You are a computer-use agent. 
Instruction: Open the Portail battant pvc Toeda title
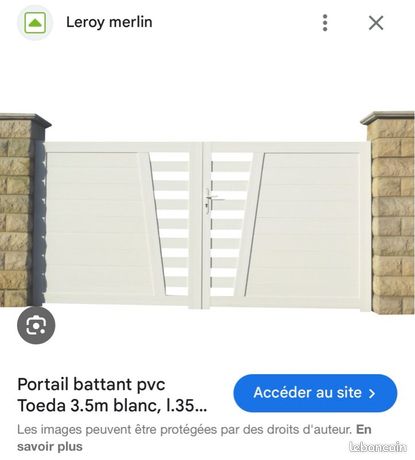click(x=112, y=395)
